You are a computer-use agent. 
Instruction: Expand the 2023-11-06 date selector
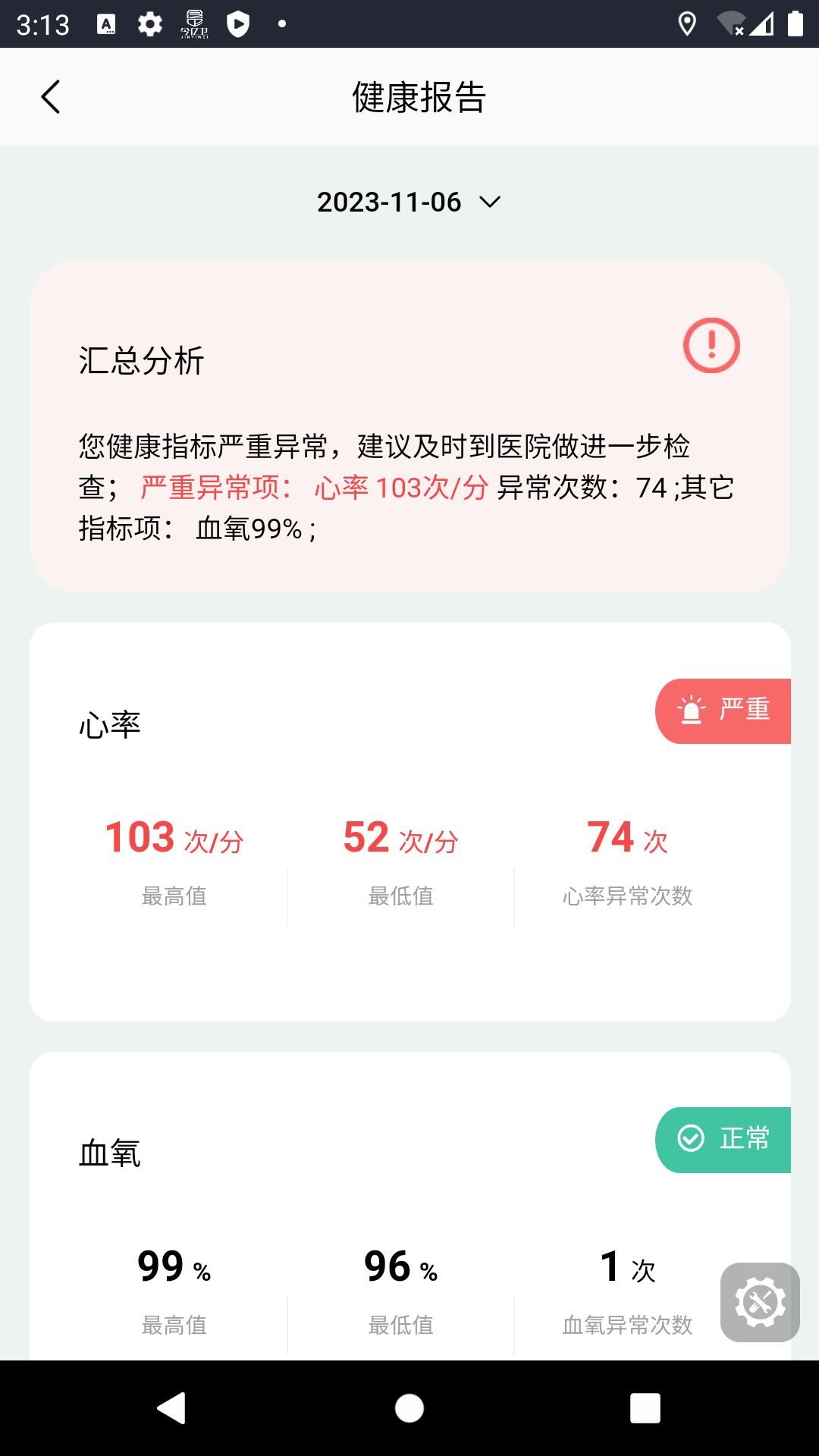click(389, 202)
